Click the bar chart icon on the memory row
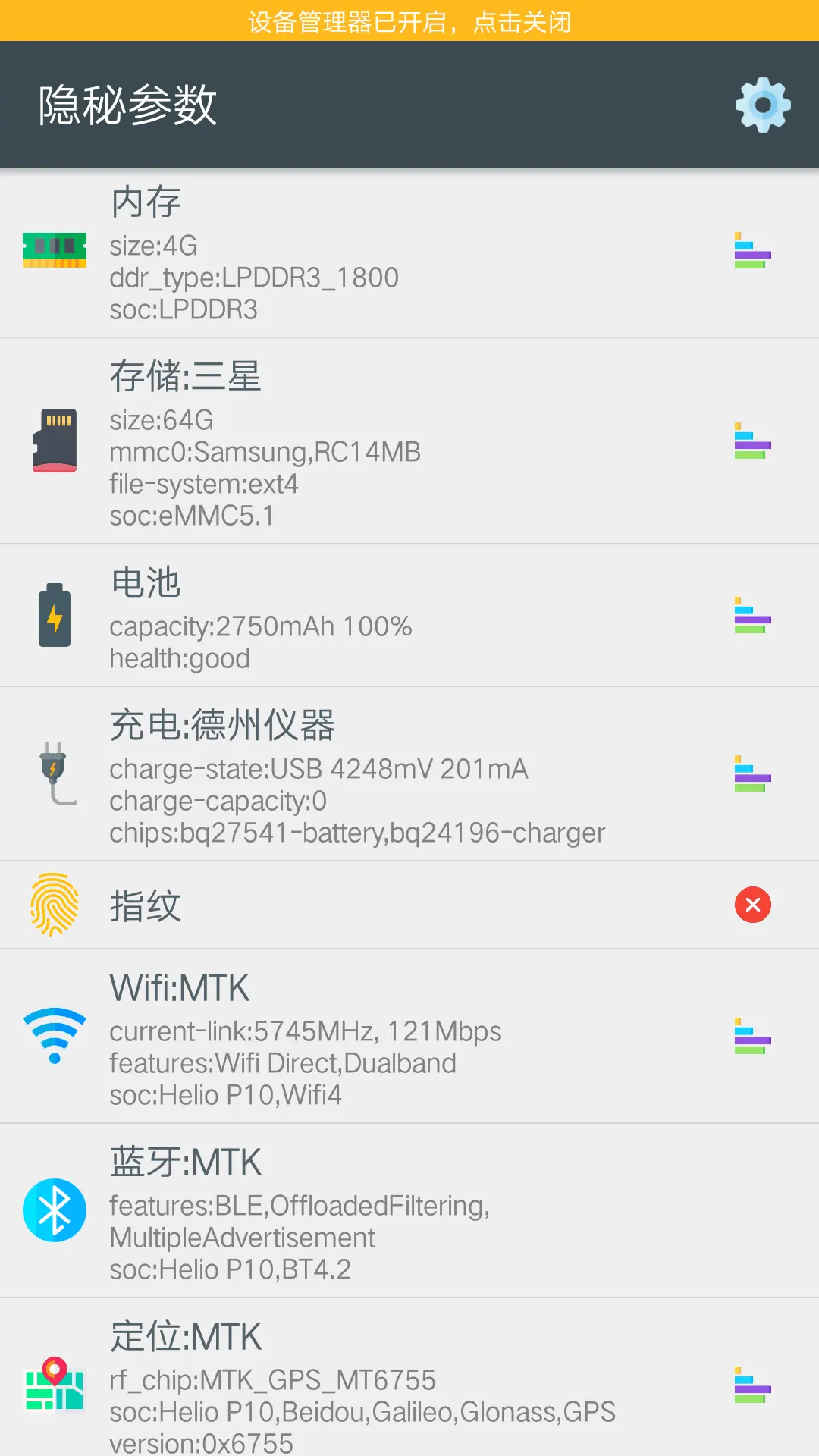Screen dimensions: 819x1456 click(x=751, y=252)
